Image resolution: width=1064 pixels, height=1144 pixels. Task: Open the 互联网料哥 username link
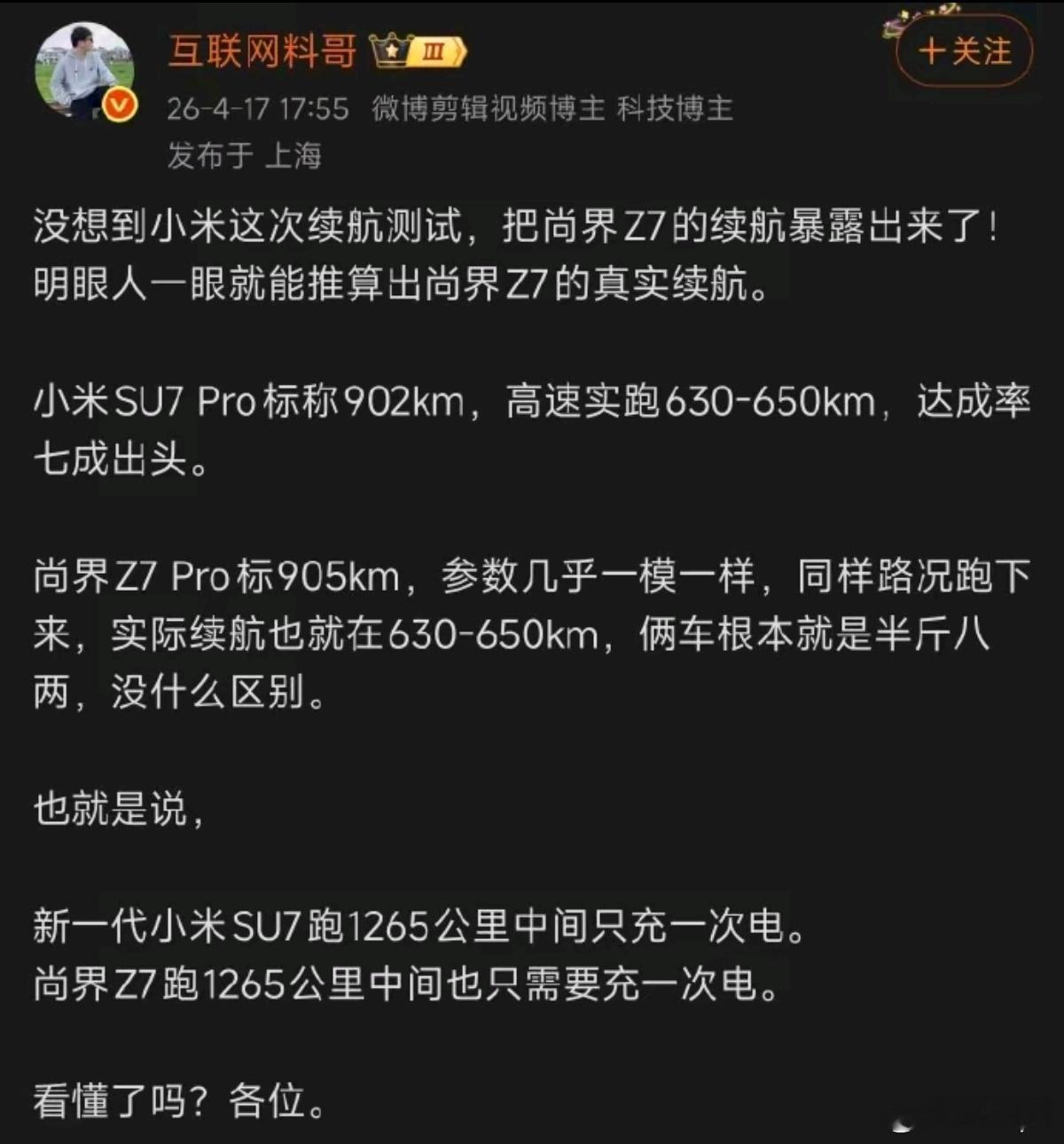tap(263, 51)
